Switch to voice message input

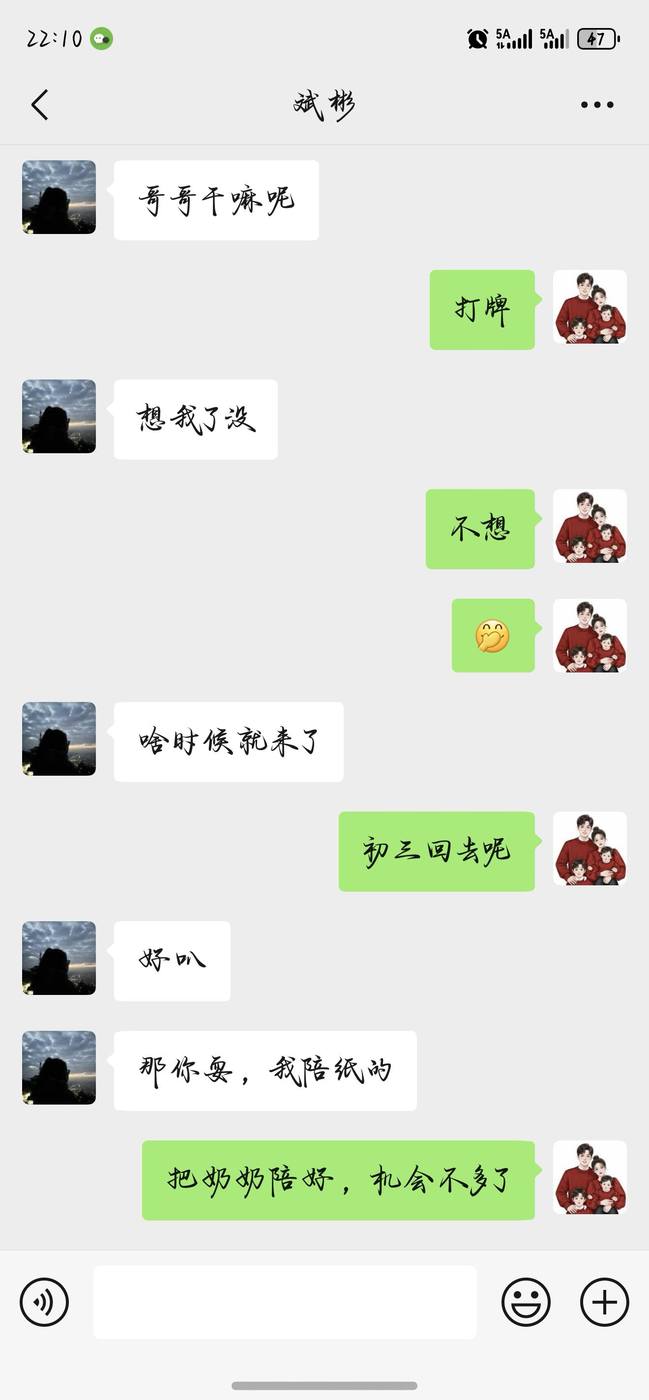44,1302
